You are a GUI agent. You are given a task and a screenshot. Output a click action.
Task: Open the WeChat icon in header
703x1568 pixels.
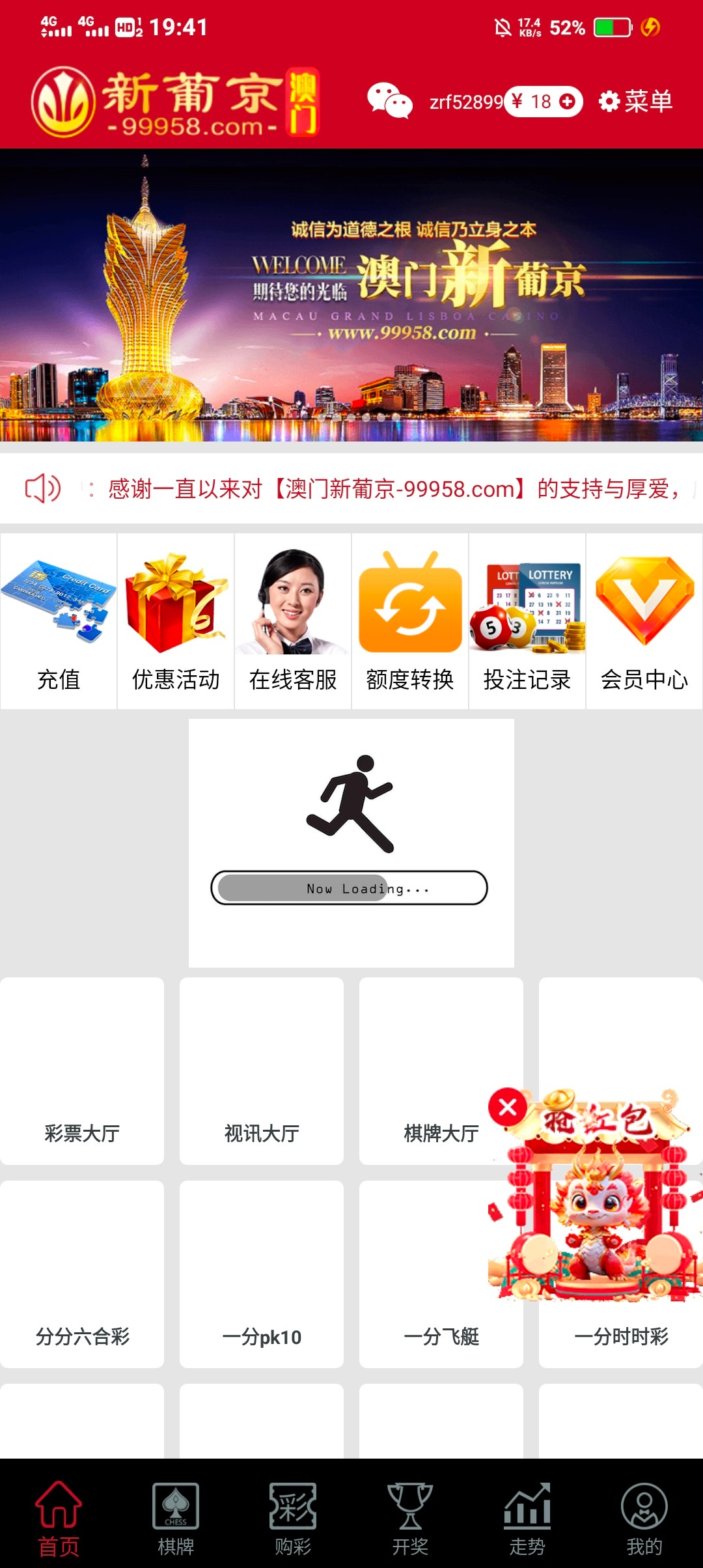(x=389, y=101)
